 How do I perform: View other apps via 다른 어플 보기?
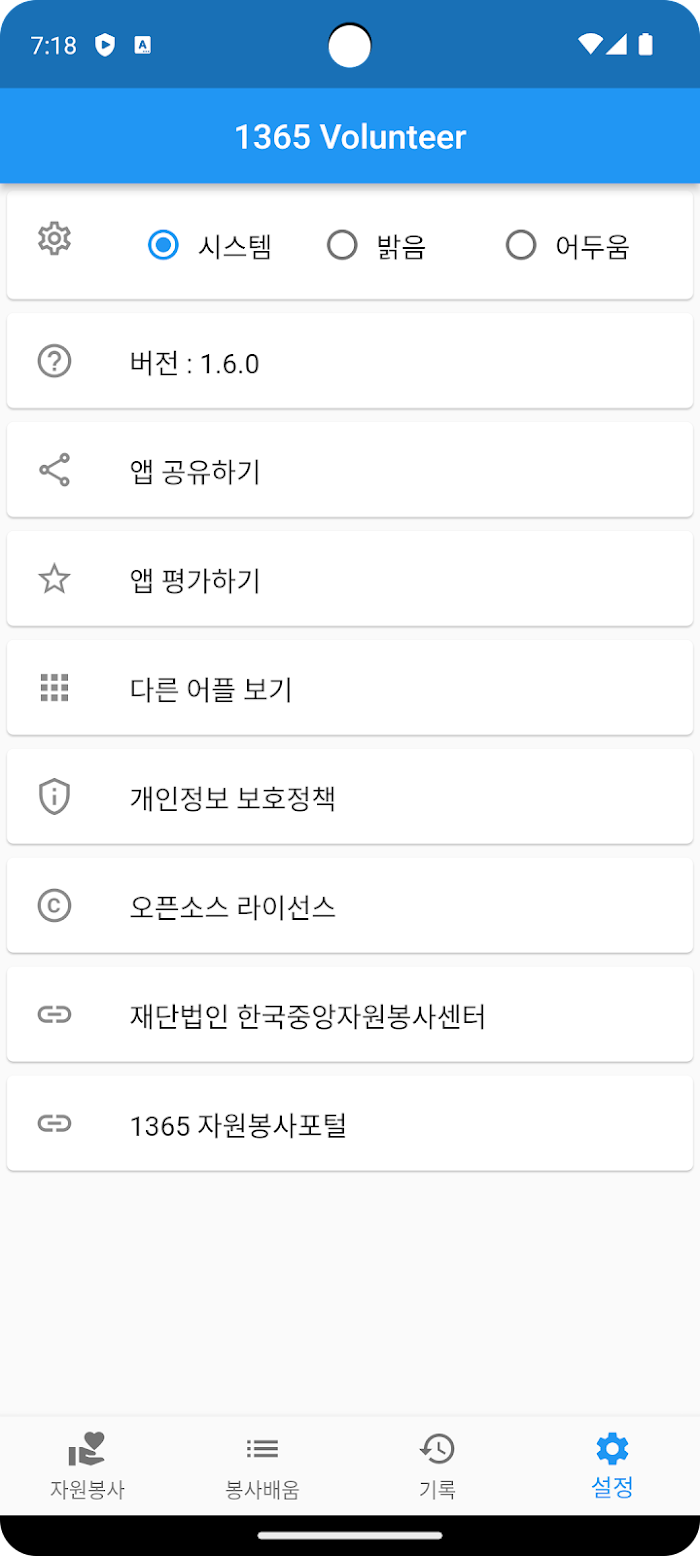[350, 688]
